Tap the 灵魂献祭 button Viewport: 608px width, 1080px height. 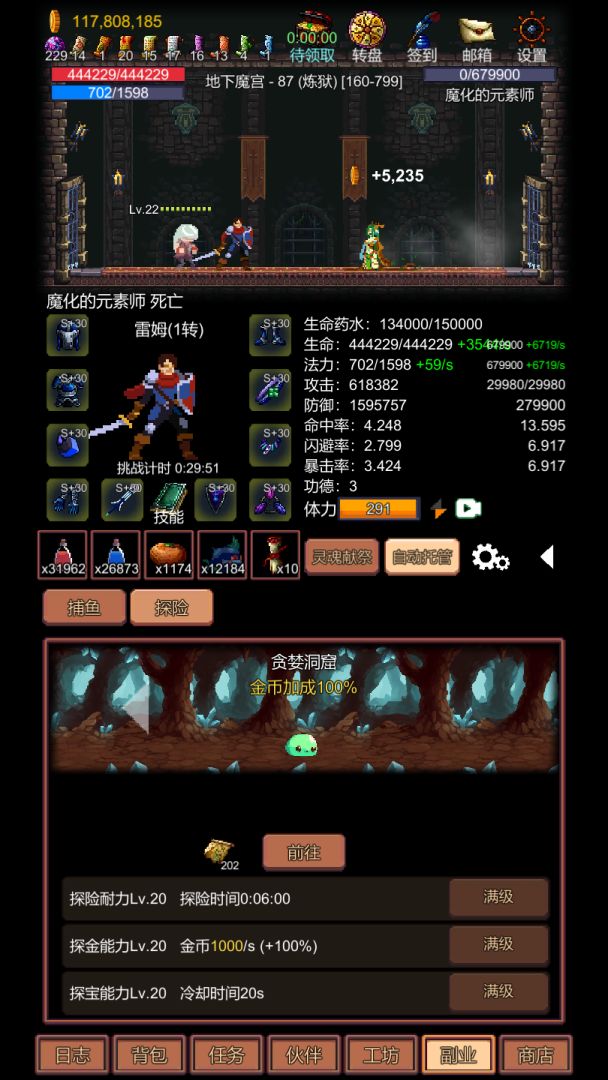(342, 556)
